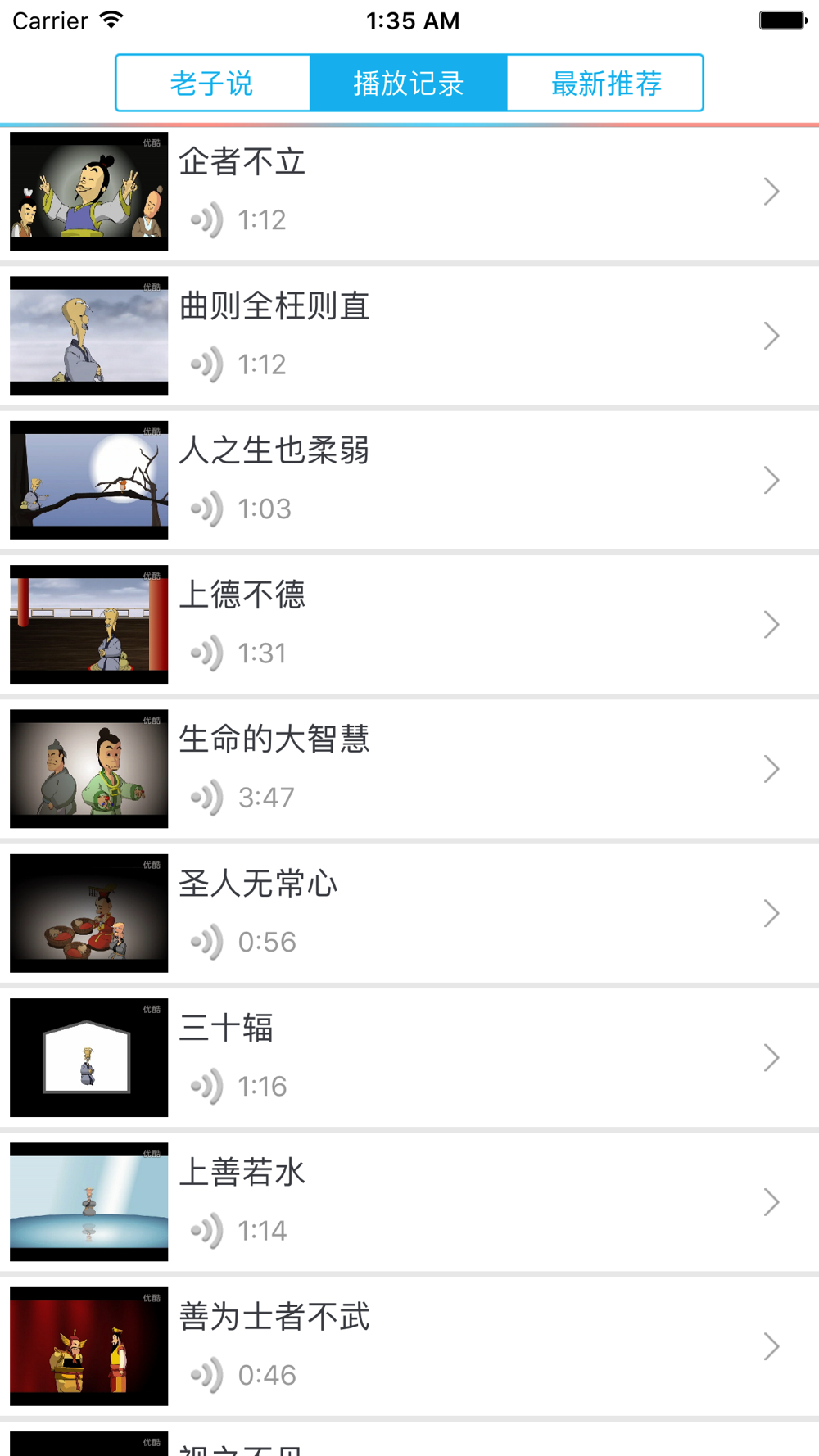Switch to the 最新推荐 tab
This screenshot has height=1456, width=819.
605,84
